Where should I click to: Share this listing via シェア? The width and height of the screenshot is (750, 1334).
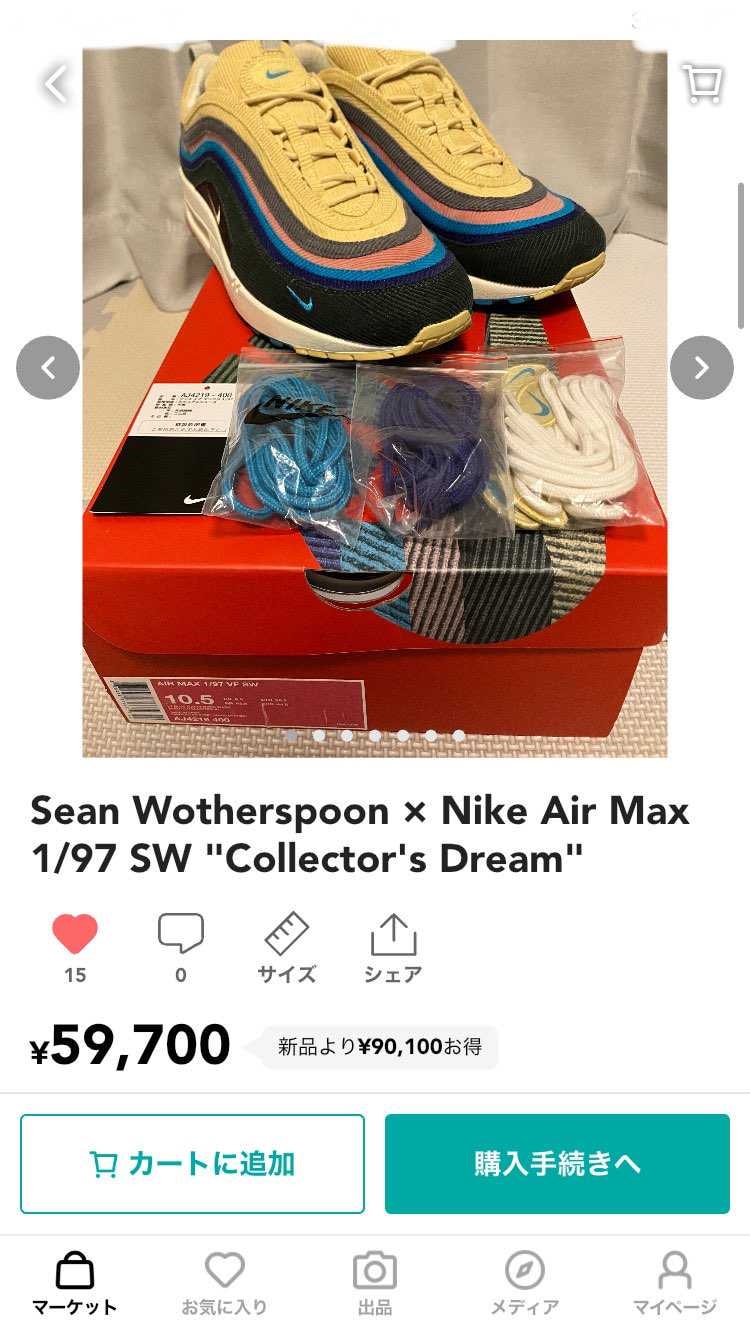[x=393, y=948]
